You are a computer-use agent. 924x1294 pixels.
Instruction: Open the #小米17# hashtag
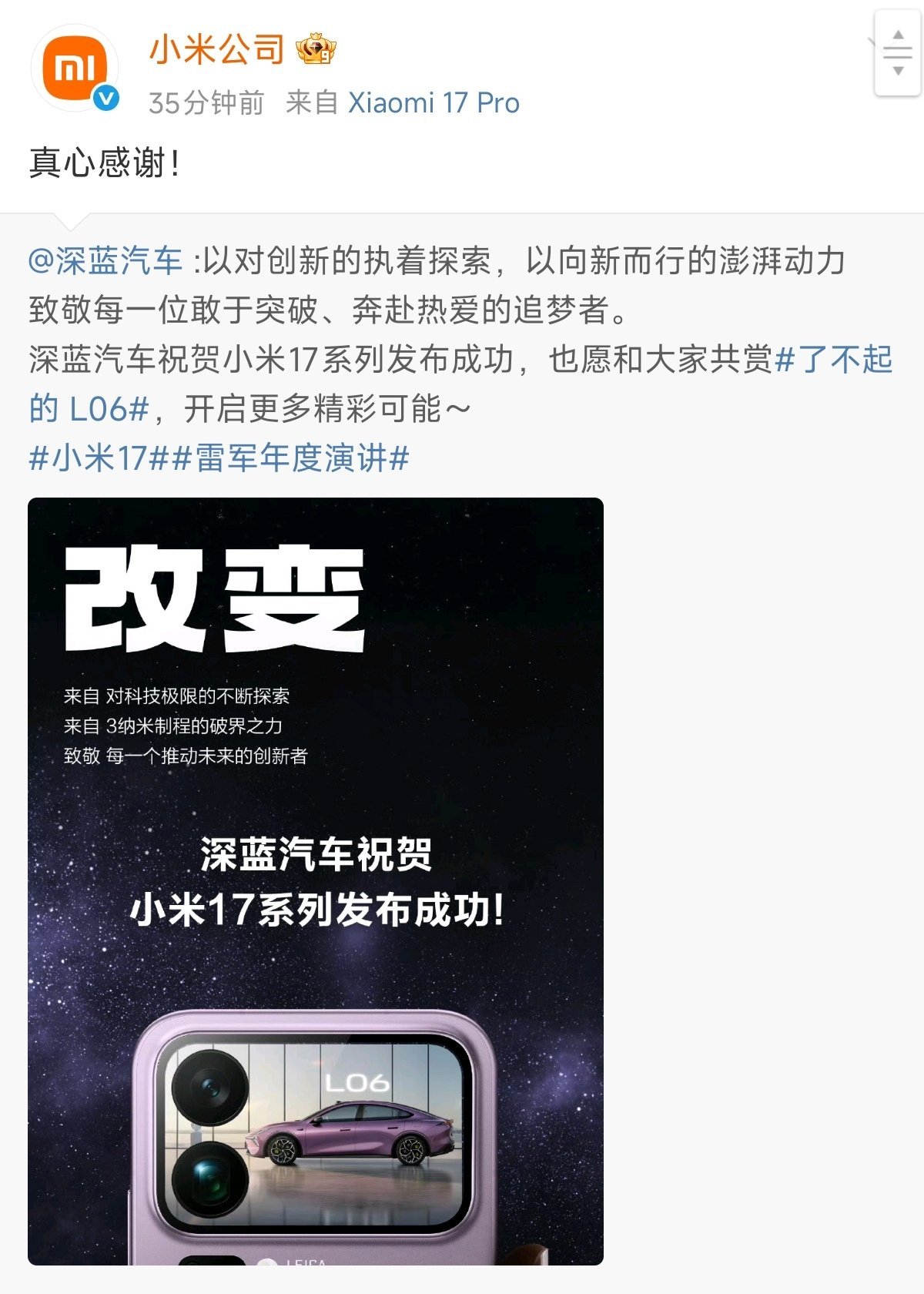click(x=98, y=458)
